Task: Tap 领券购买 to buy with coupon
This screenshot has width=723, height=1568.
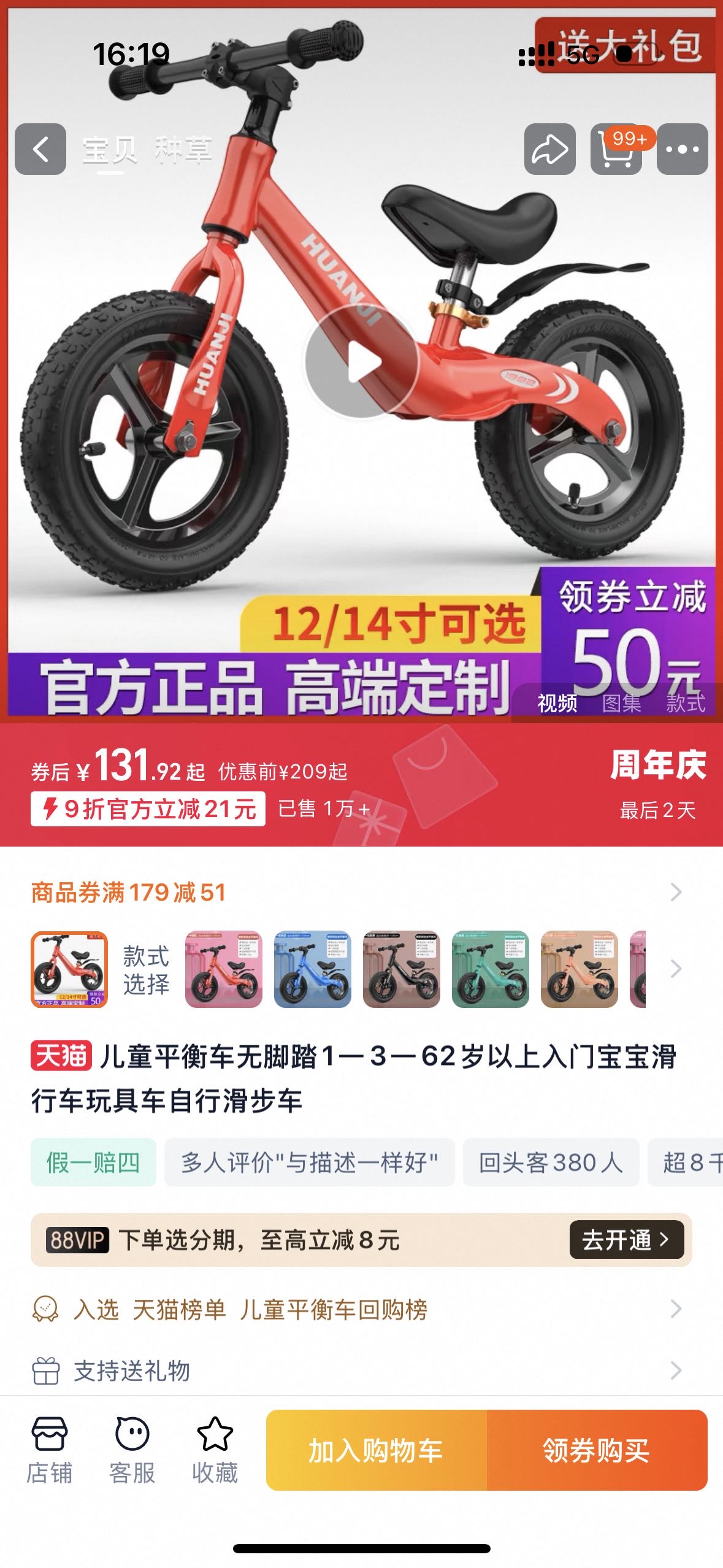Action: [597, 1450]
